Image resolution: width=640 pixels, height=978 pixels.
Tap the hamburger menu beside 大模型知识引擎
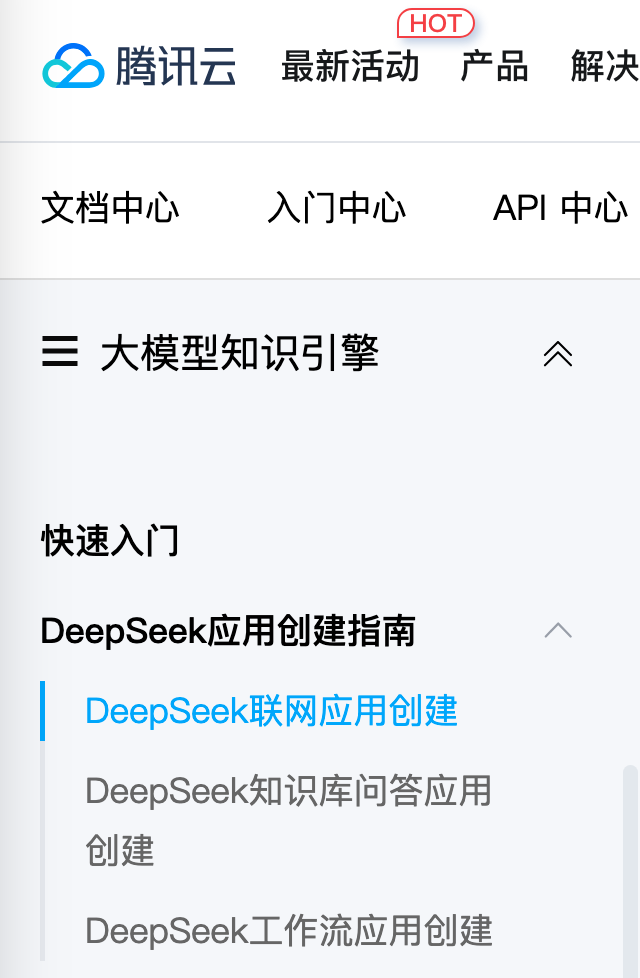[x=60, y=353]
